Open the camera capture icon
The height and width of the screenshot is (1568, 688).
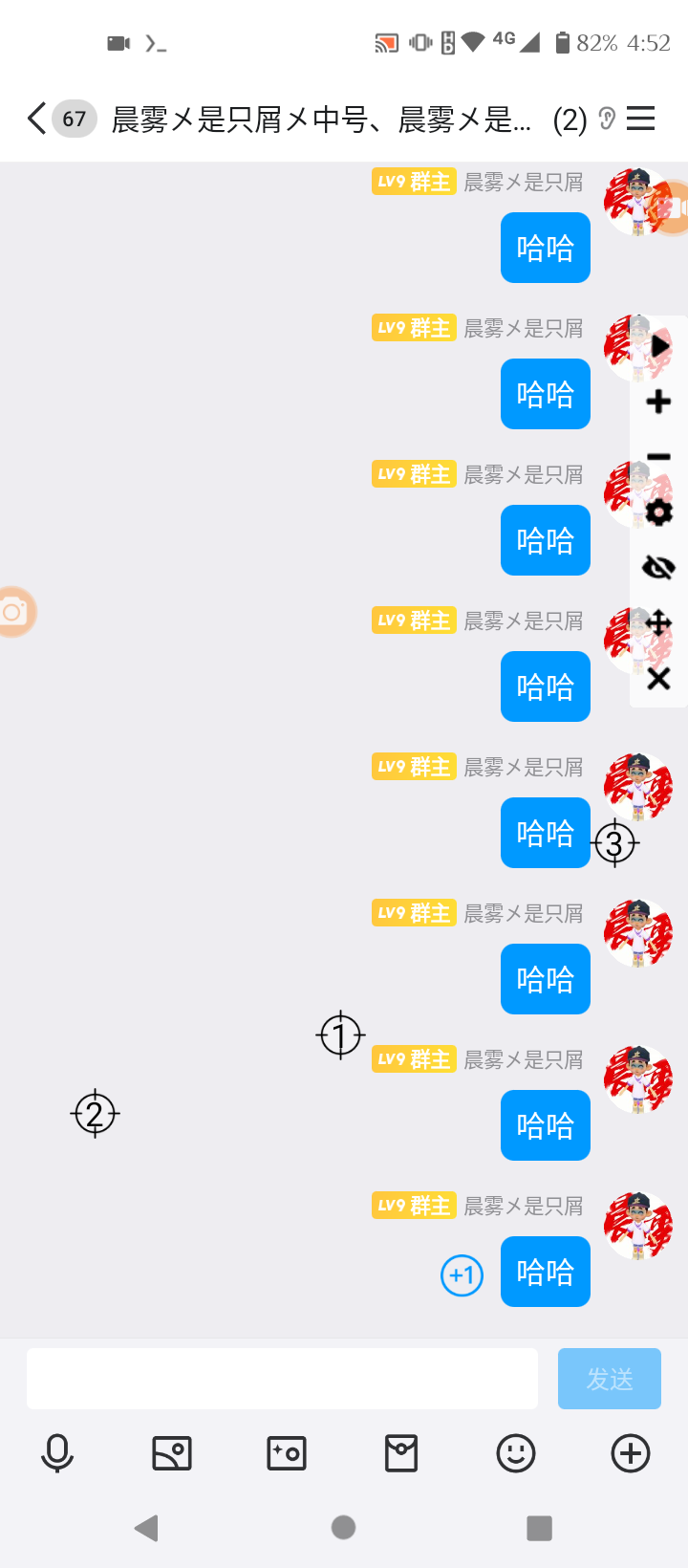(x=287, y=1453)
